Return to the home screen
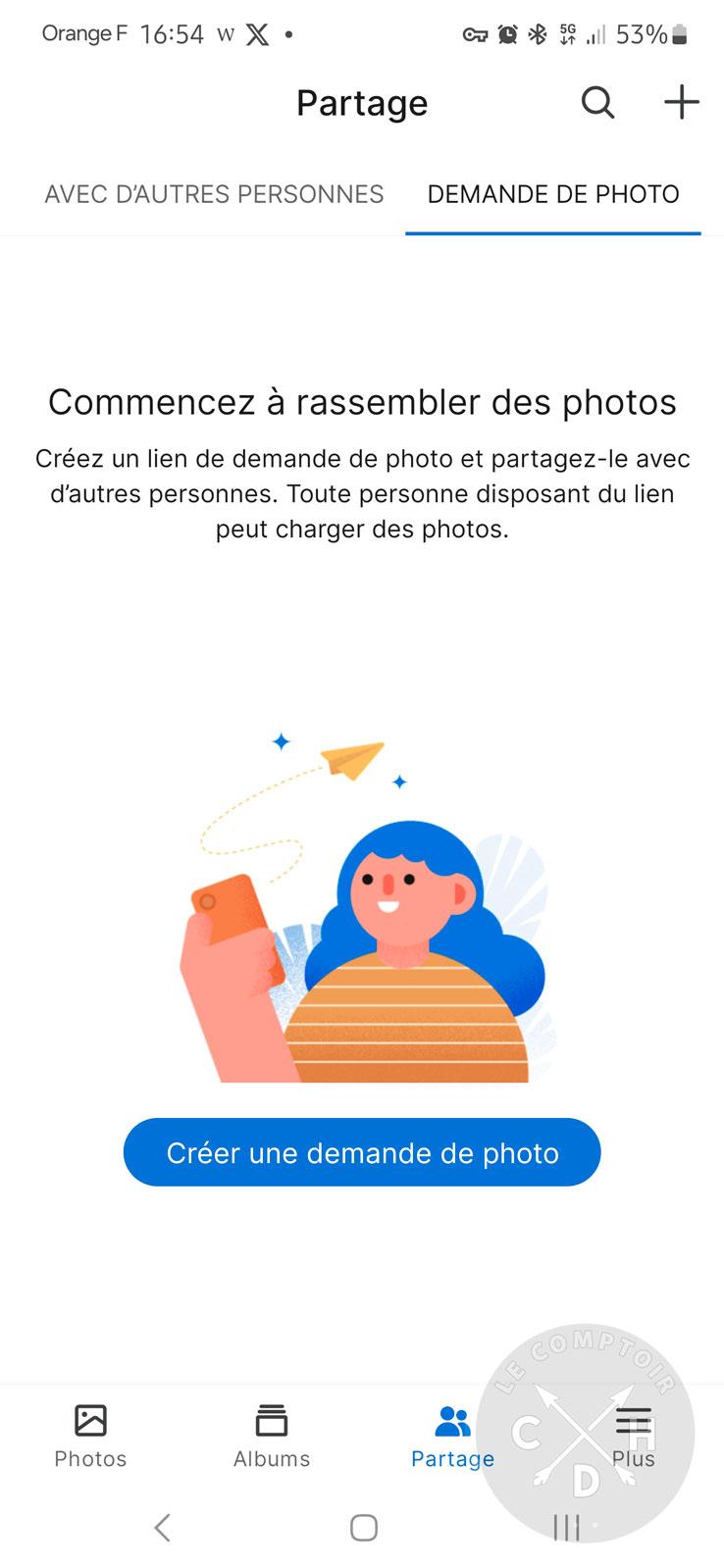This screenshot has width=724, height=1568. (364, 1527)
